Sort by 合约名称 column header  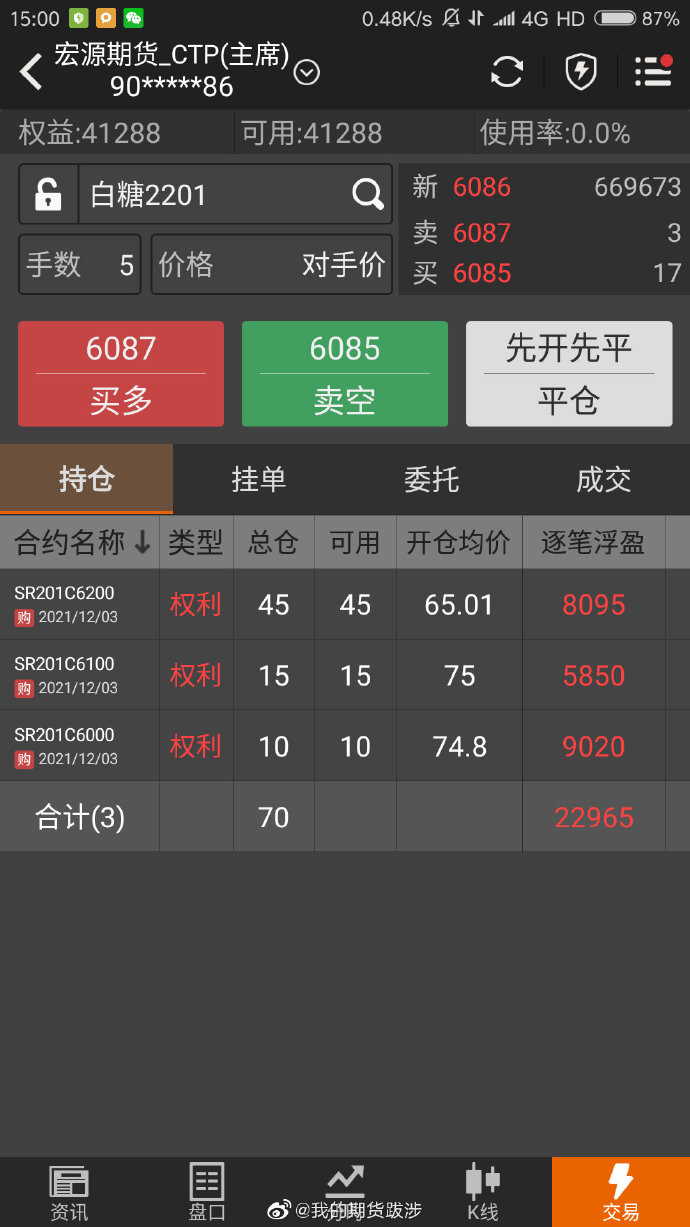click(x=82, y=543)
